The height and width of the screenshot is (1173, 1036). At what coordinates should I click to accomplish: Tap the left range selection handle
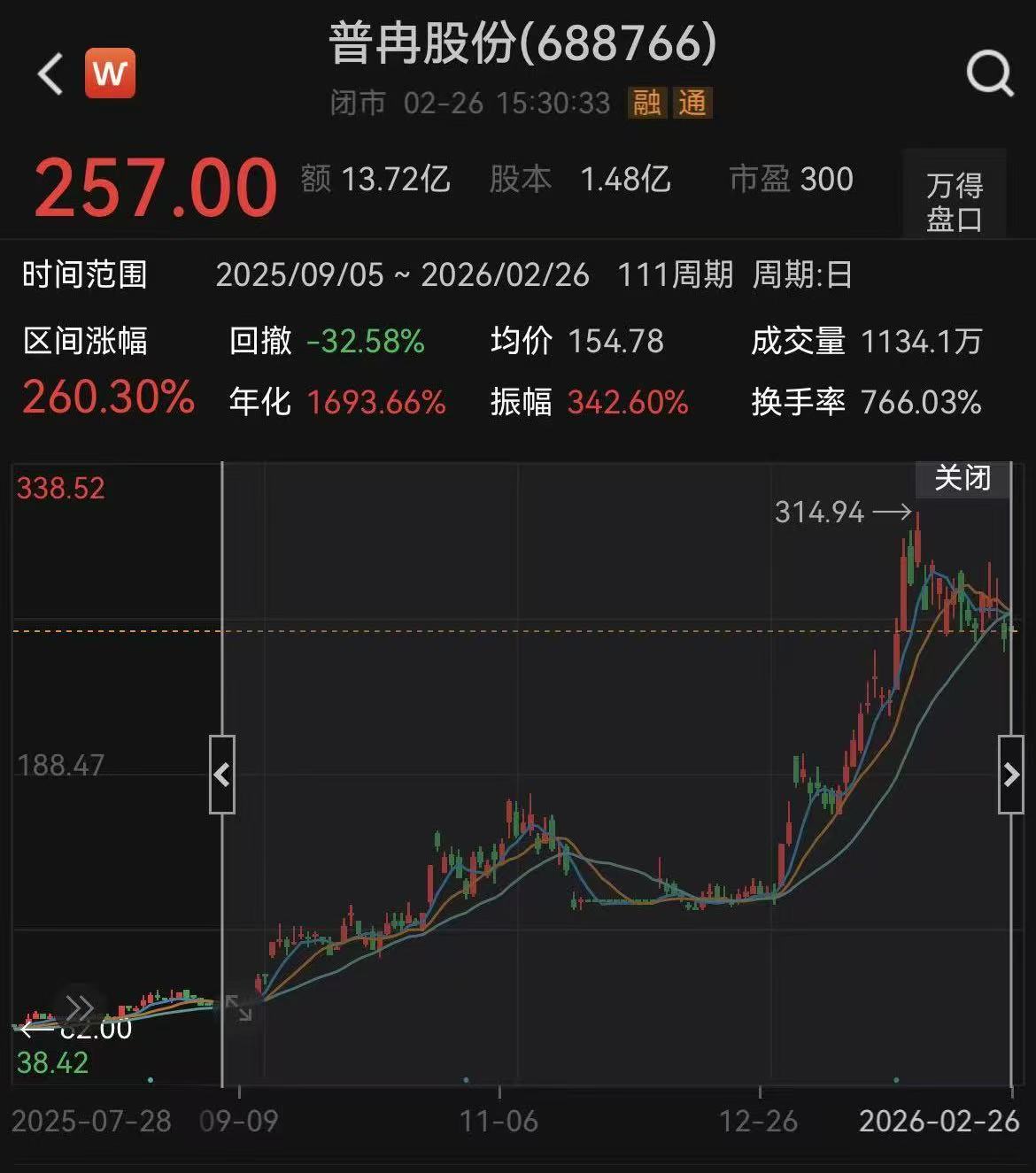[222, 775]
